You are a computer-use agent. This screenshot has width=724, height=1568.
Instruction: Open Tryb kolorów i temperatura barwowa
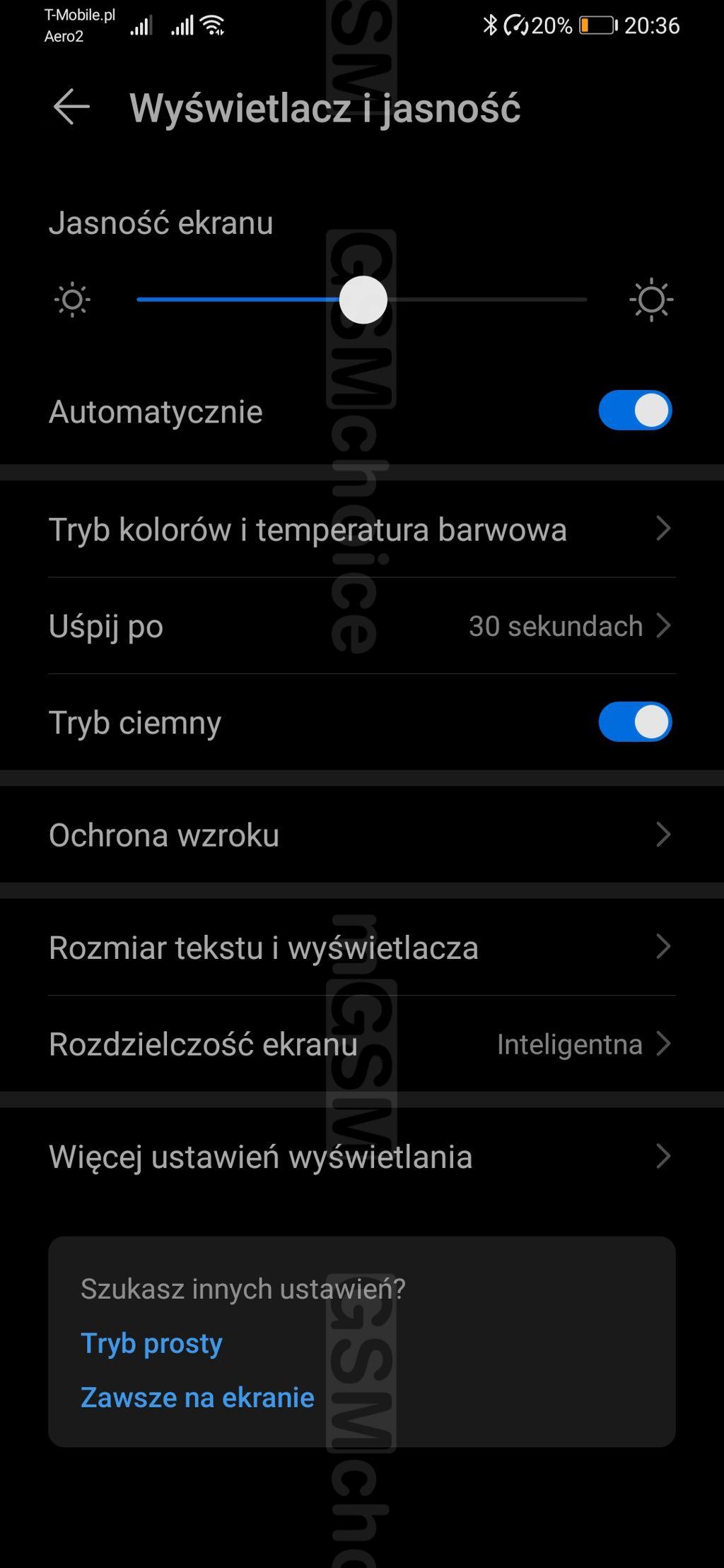pos(361,529)
